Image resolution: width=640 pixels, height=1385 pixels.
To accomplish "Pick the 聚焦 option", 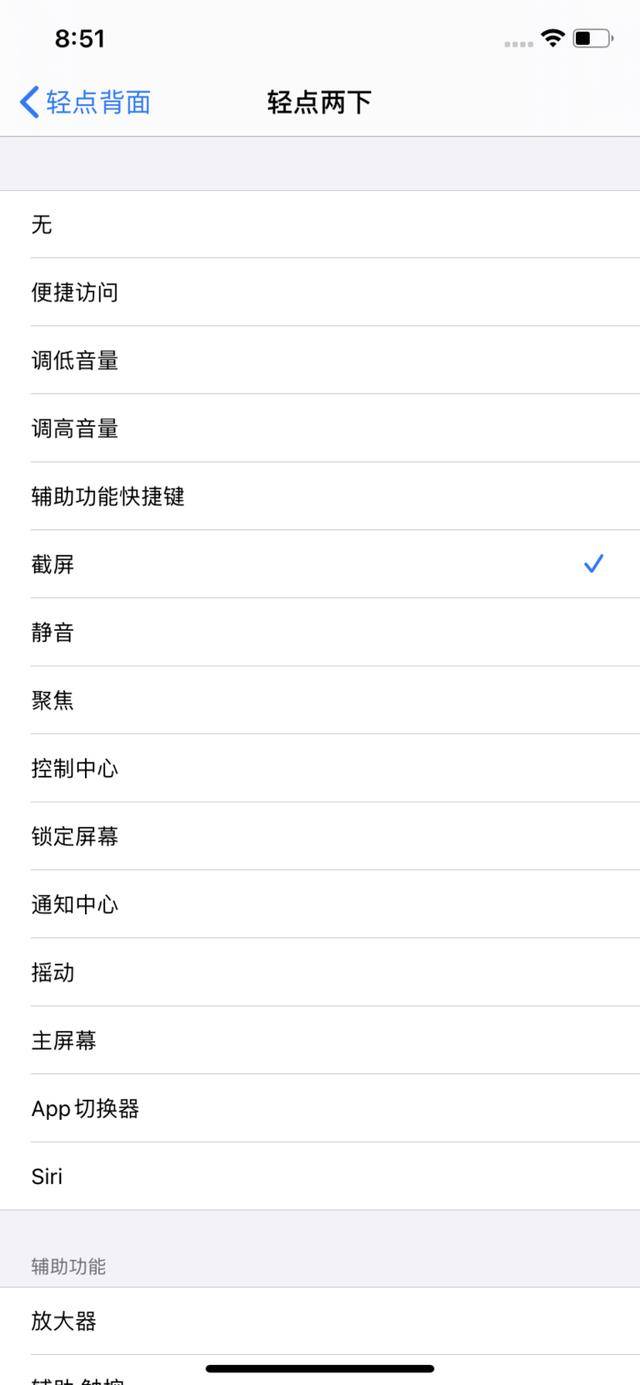I will tap(320, 700).
